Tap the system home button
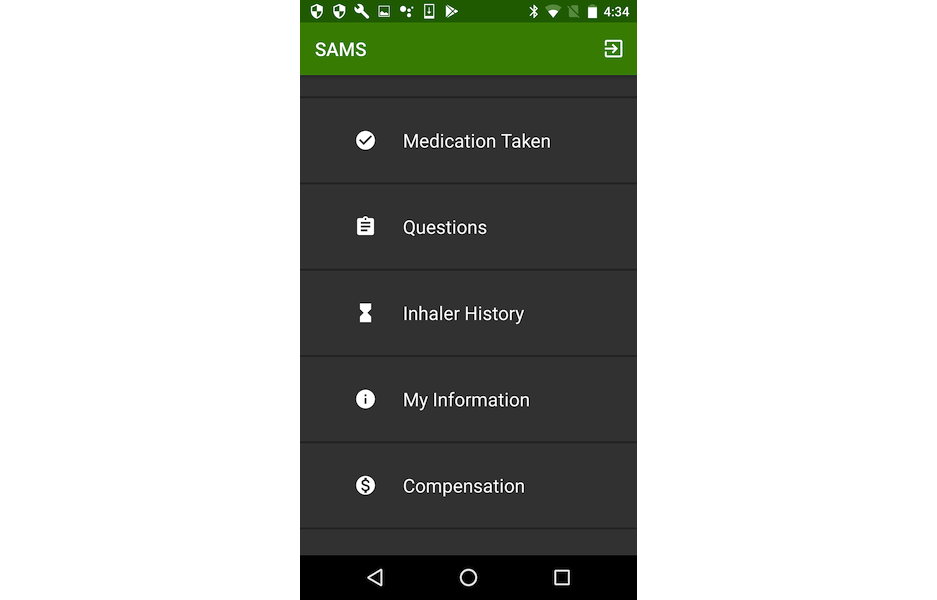This screenshot has height=600, width=937. coord(468,577)
